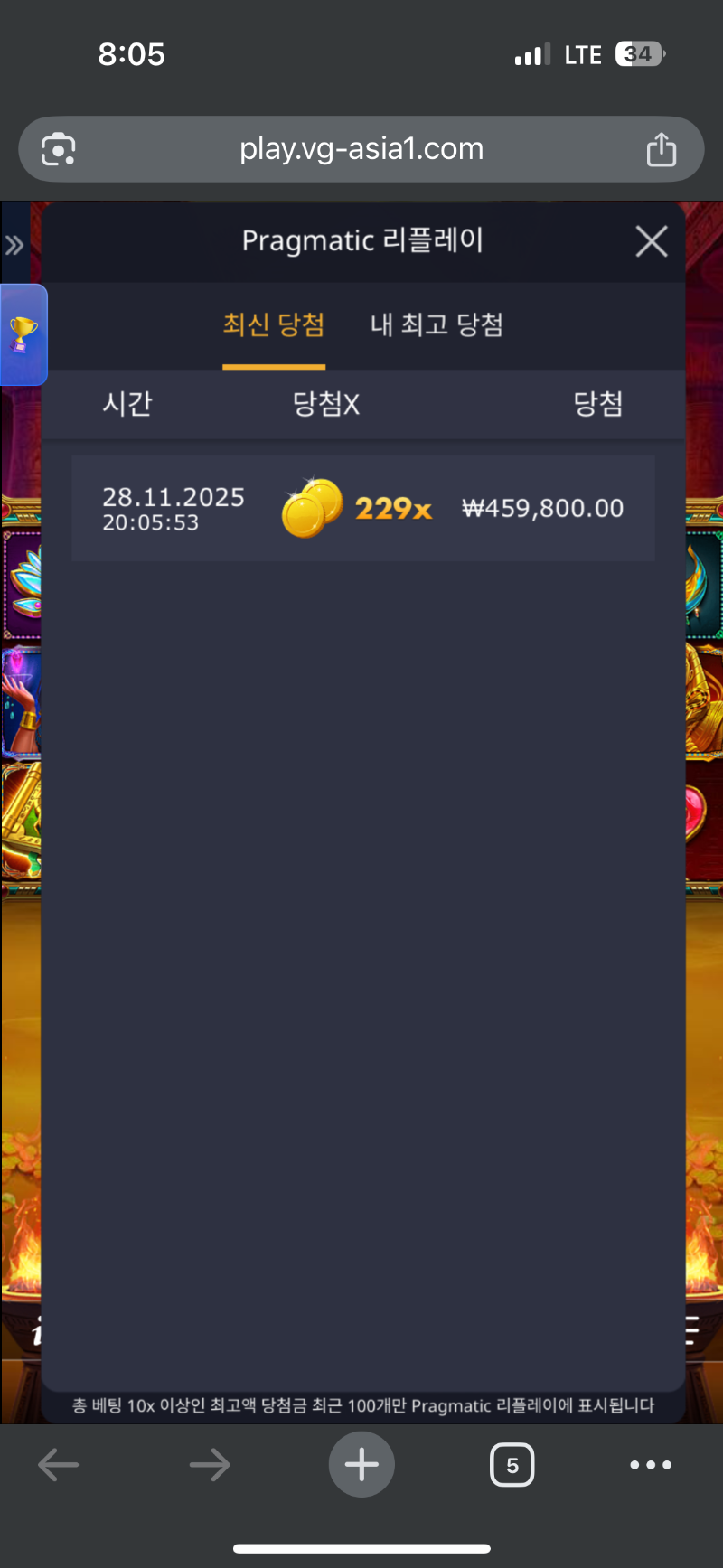Open the 229x win replay row
This screenshot has width=723, height=1568.
coord(362,509)
